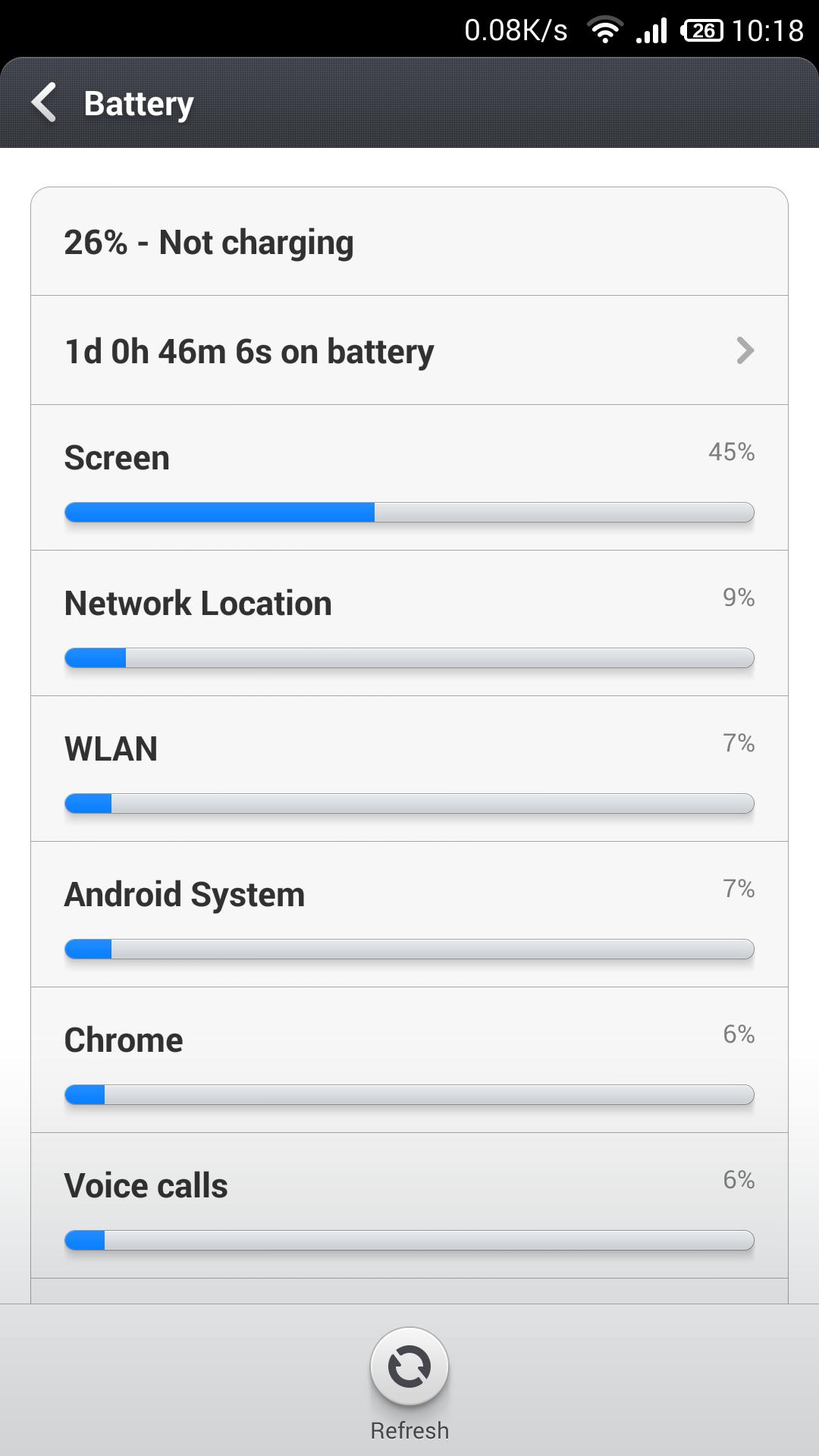The height and width of the screenshot is (1456, 819).
Task: Show Android System battery usage
Action: click(x=409, y=915)
